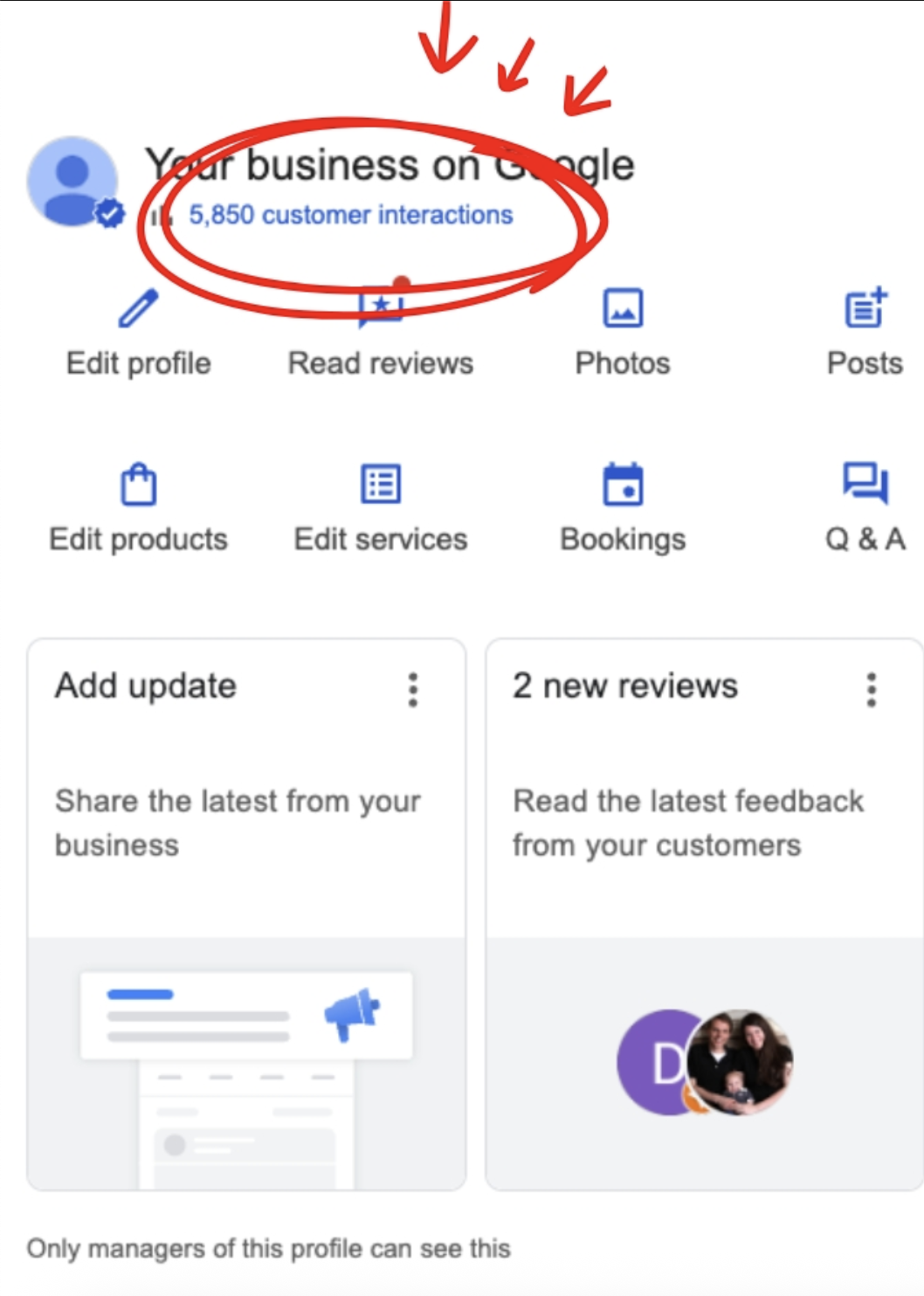Viewport: 924px width, 1296px height.
Task: Open the 2 new reviews card's overflow menu
Action: click(871, 689)
